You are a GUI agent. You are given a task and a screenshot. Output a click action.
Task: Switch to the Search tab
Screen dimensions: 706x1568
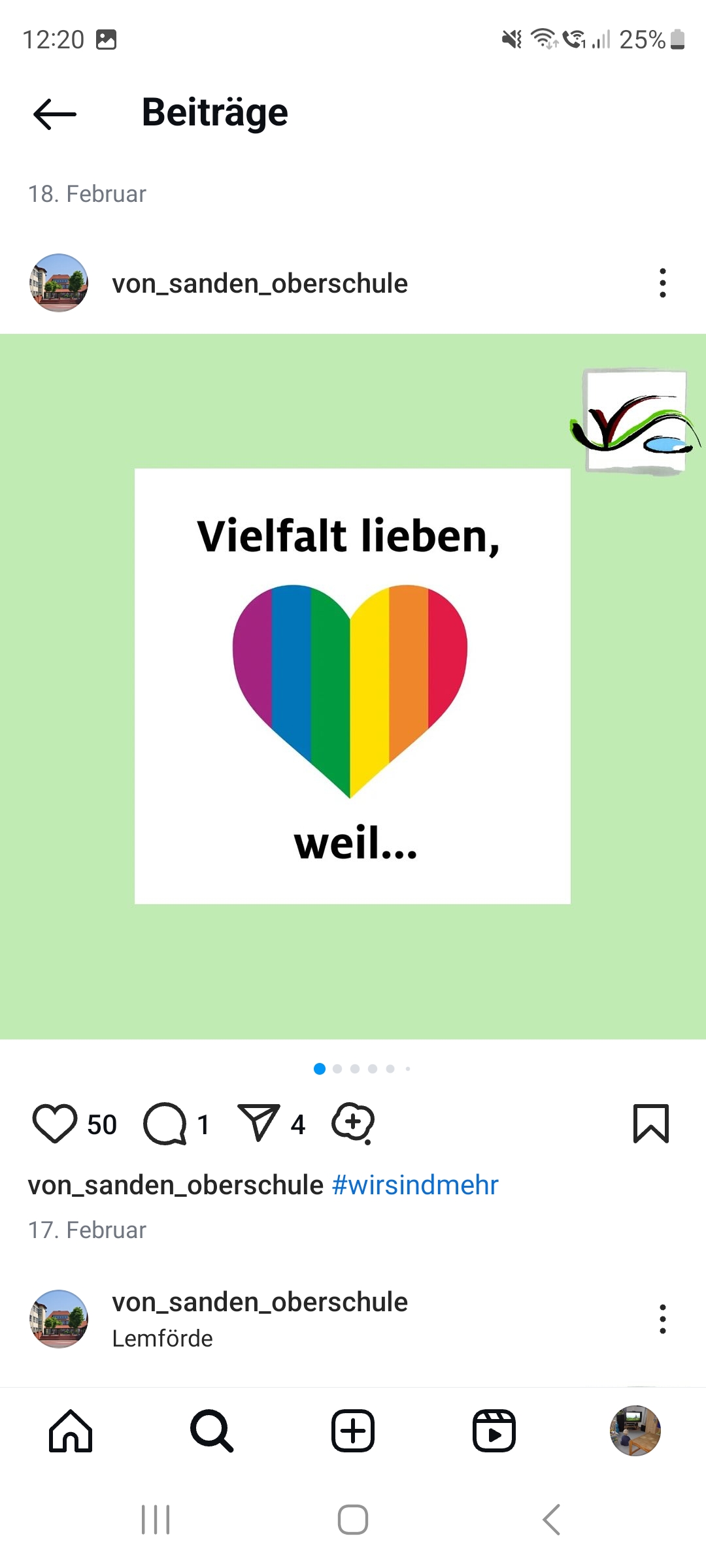(x=212, y=1431)
